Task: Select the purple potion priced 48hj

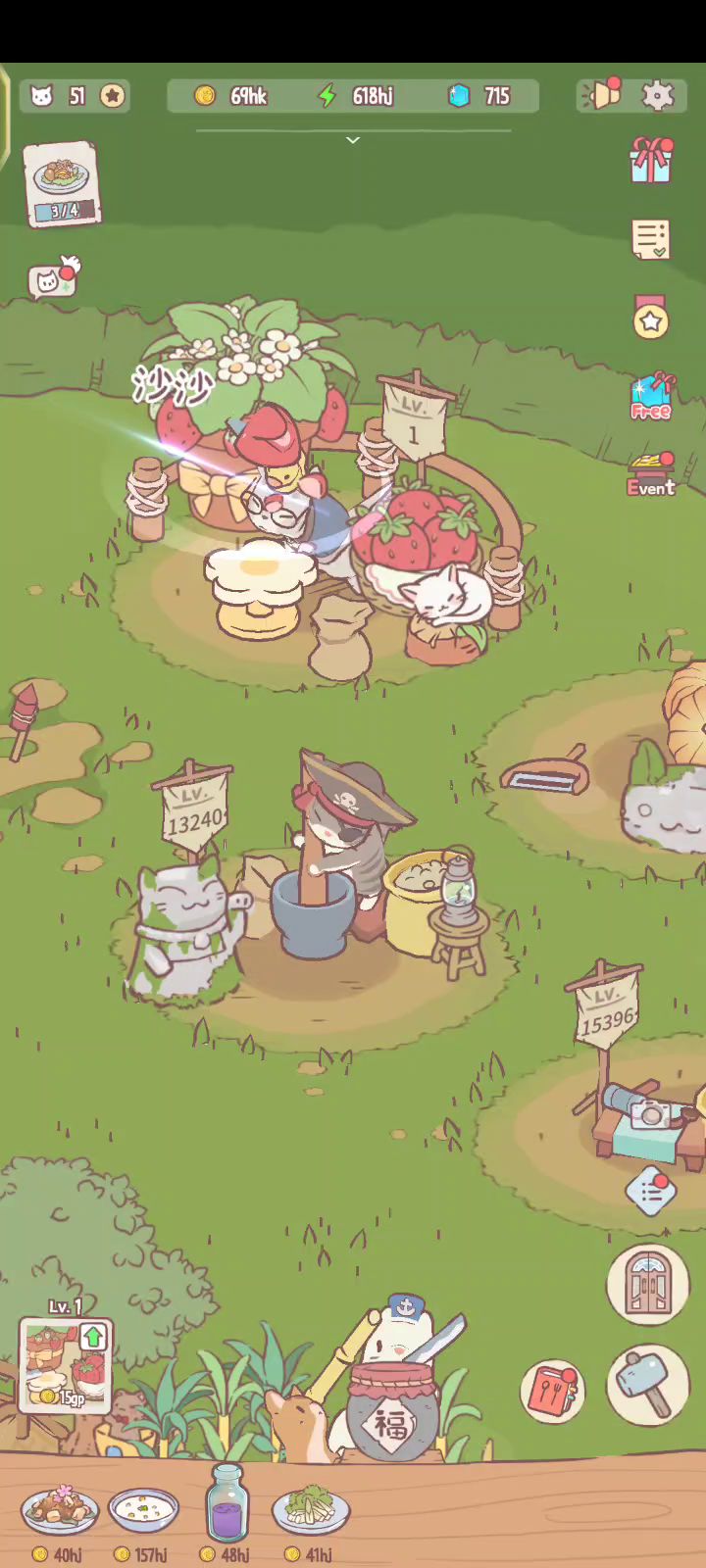Action: coord(227,1504)
